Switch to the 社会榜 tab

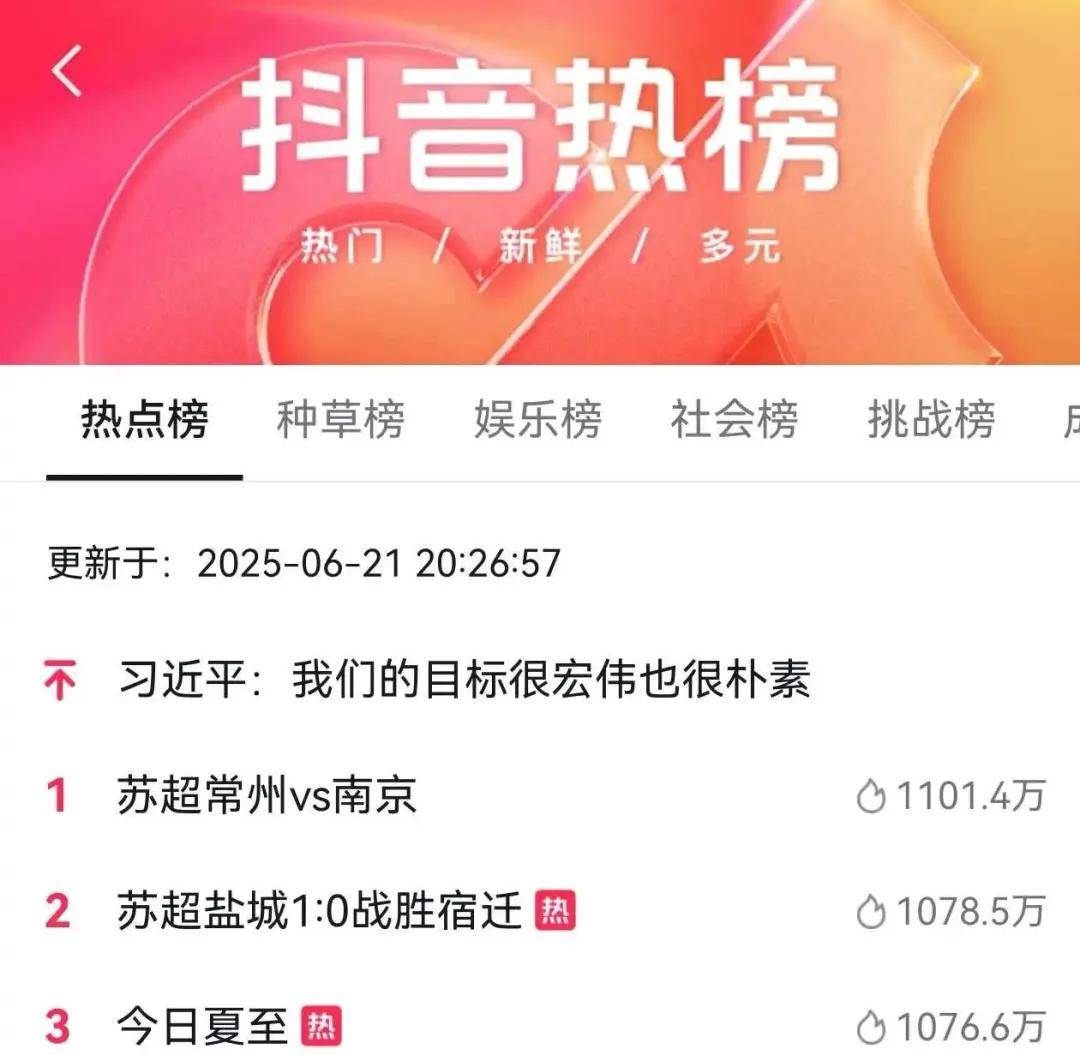[735, 420]
